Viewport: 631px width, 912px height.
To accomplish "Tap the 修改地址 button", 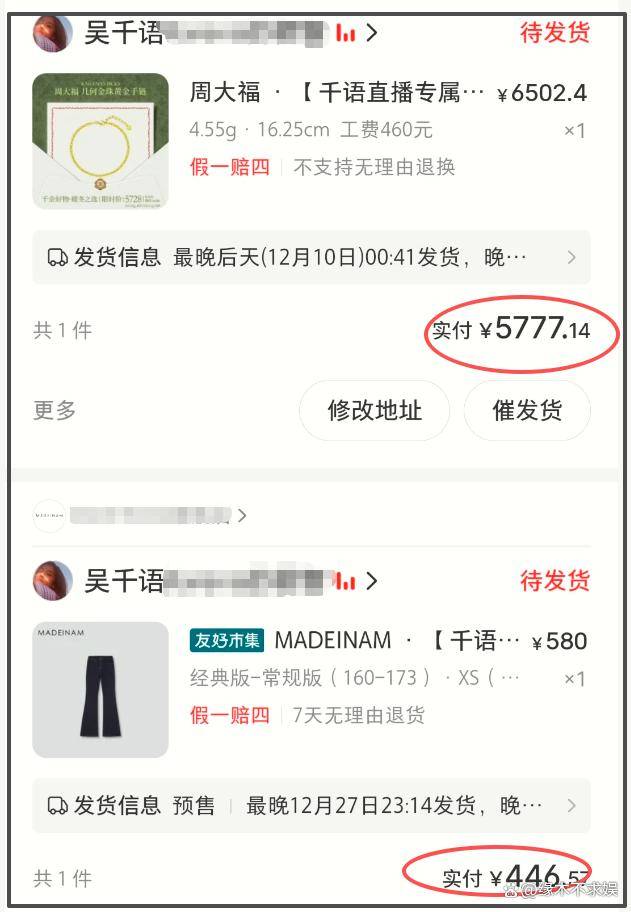I will tap(374, 410).
